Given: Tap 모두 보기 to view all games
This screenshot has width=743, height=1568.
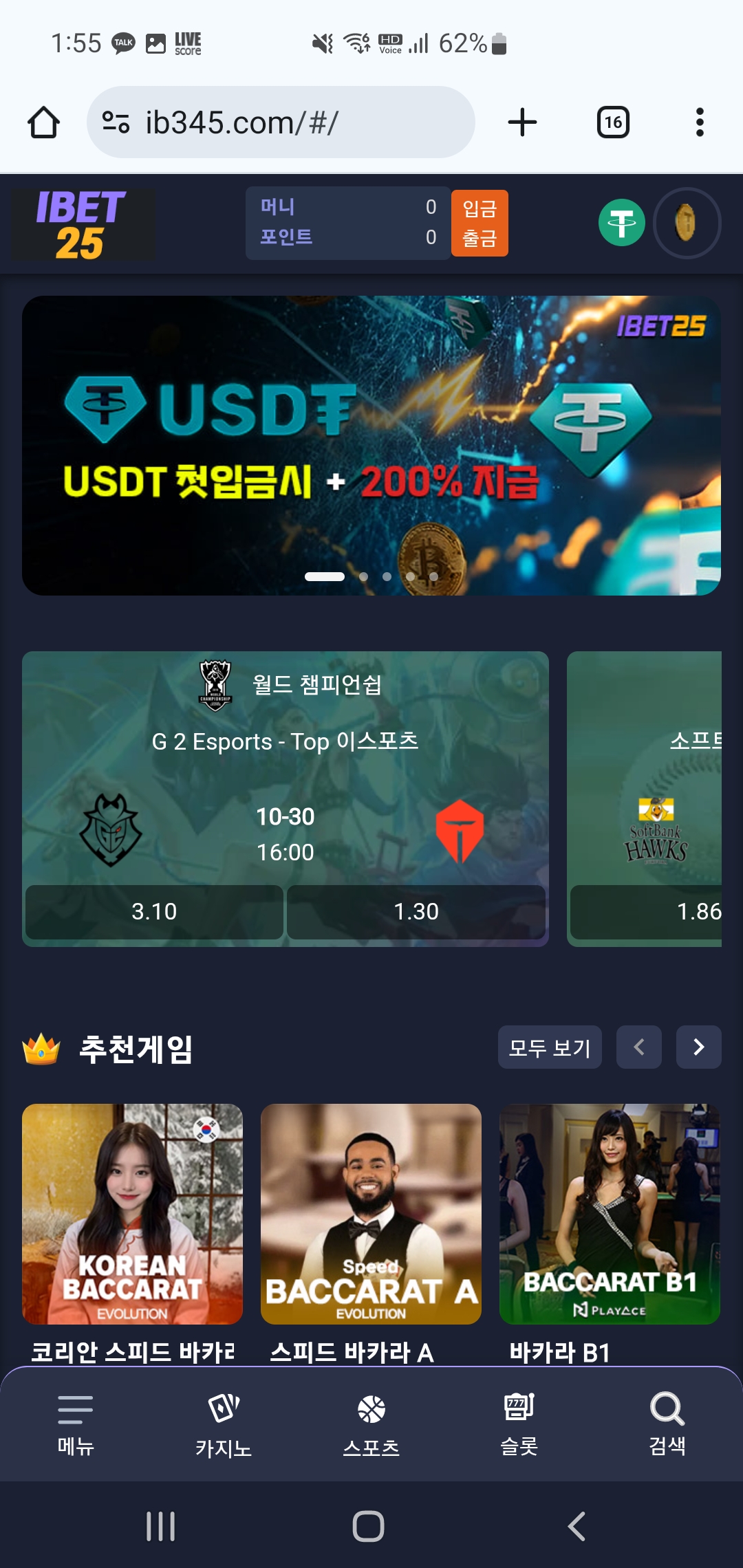Looking at the screenshot, I should click(x=549, y=1047).
